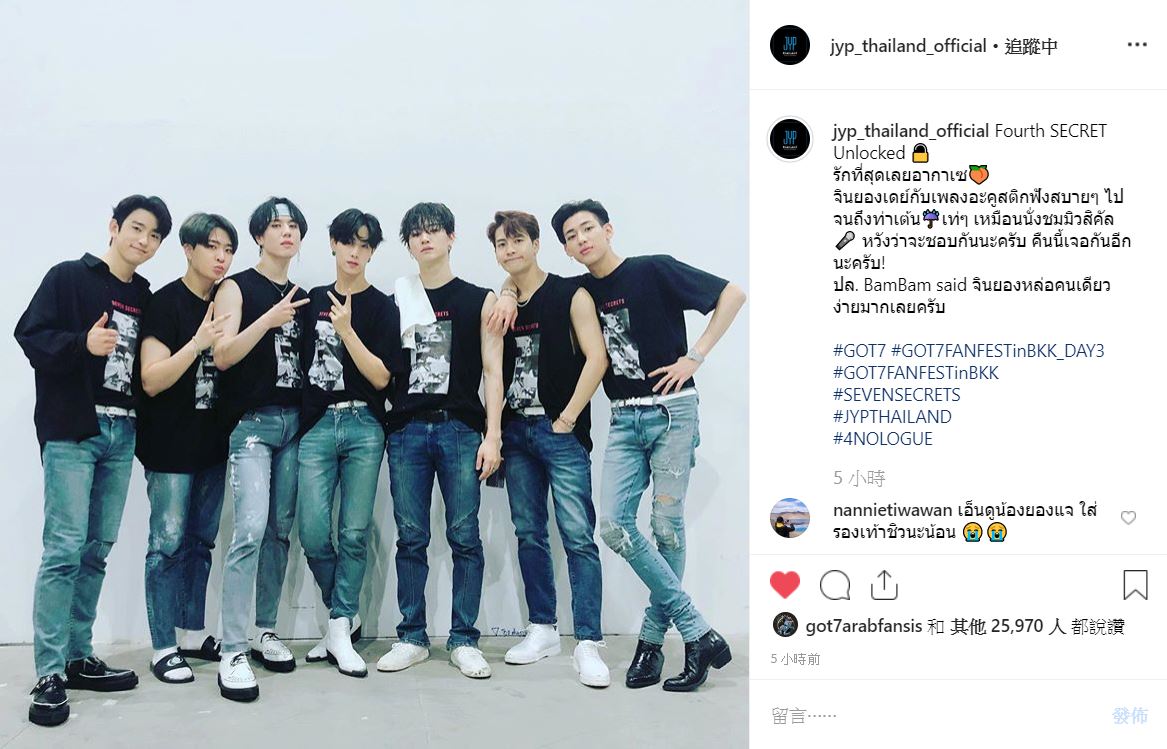Viewport: 1167px width, 749px height.
Task: Open the jyp_thailand_official header avatar
Action: point(790,45)
